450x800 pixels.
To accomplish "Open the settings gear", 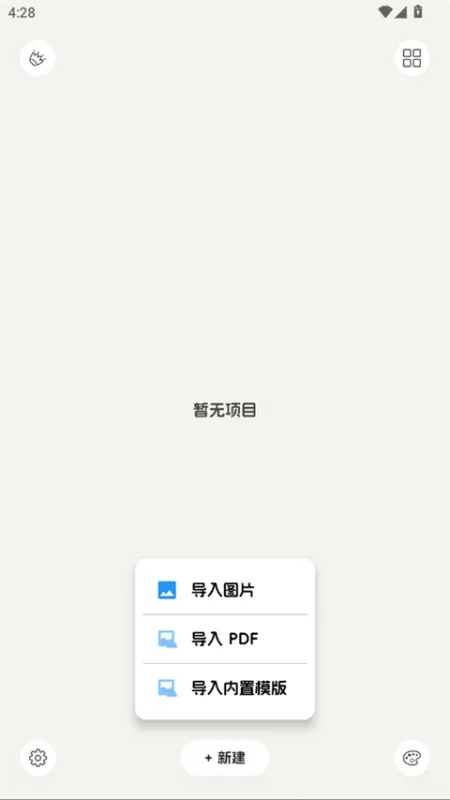I will pyautogui.click(x=38, y=758).
